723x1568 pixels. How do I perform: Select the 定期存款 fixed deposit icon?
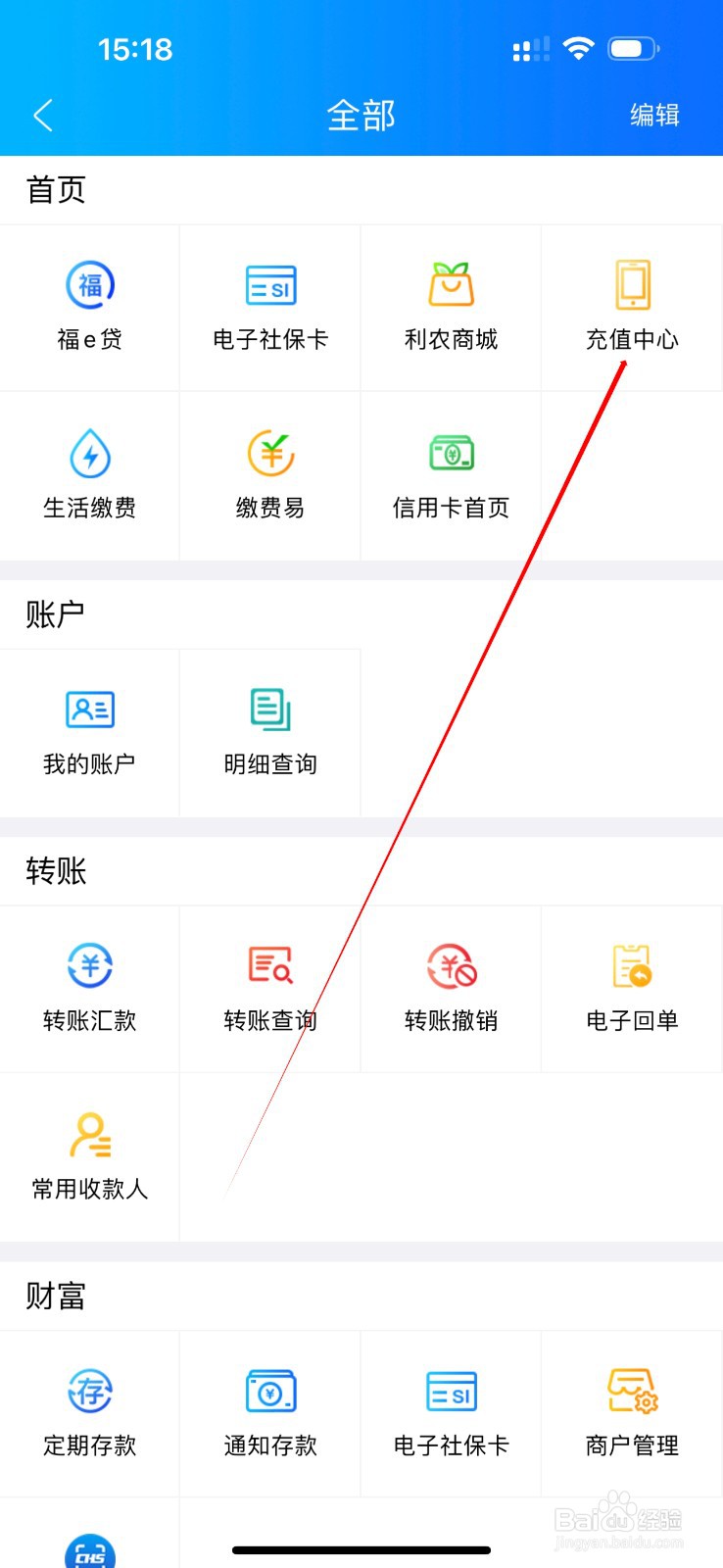tap(89, 1411)
